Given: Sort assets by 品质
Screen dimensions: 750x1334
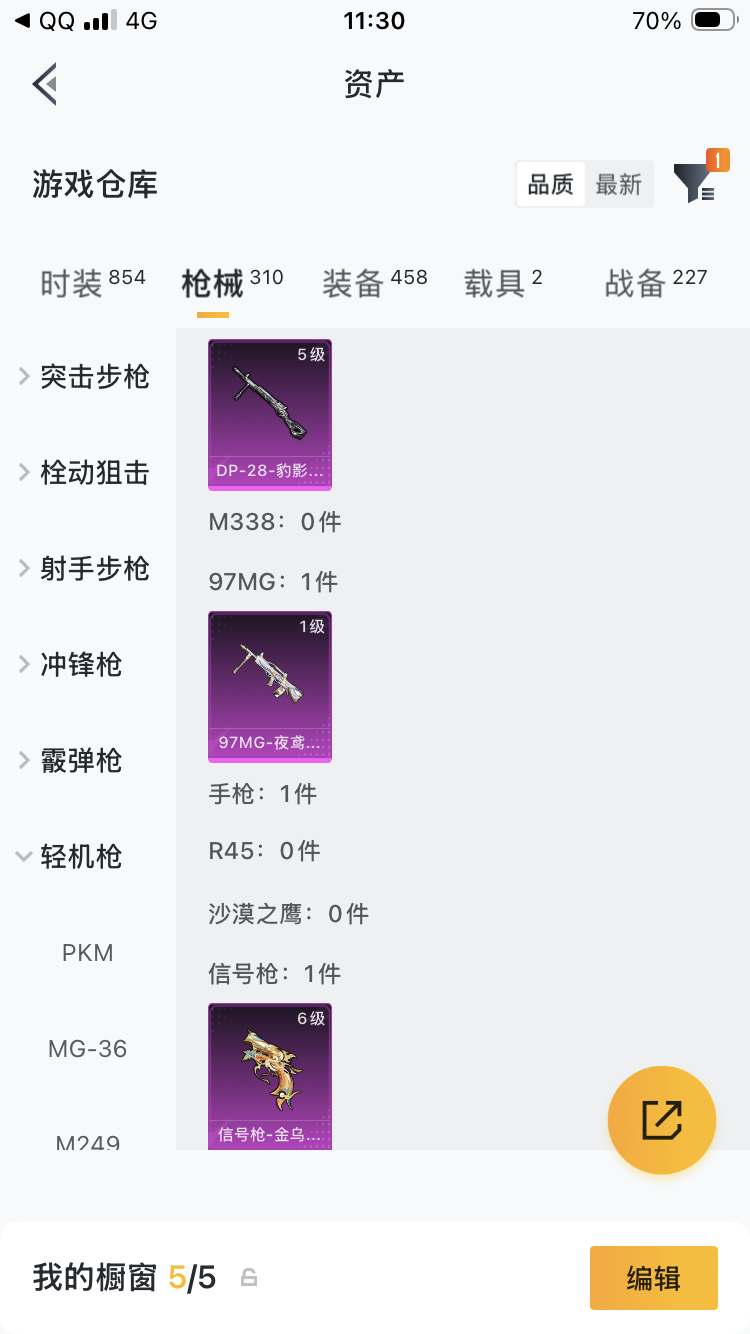Looking at the screenshot, I should coord(551,184).
